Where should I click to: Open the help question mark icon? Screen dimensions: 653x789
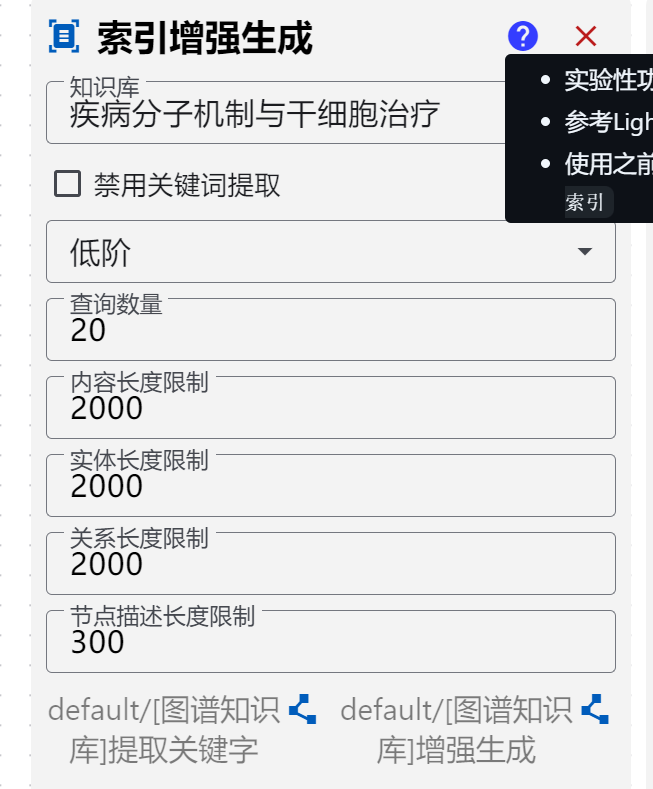click(523, 37)
